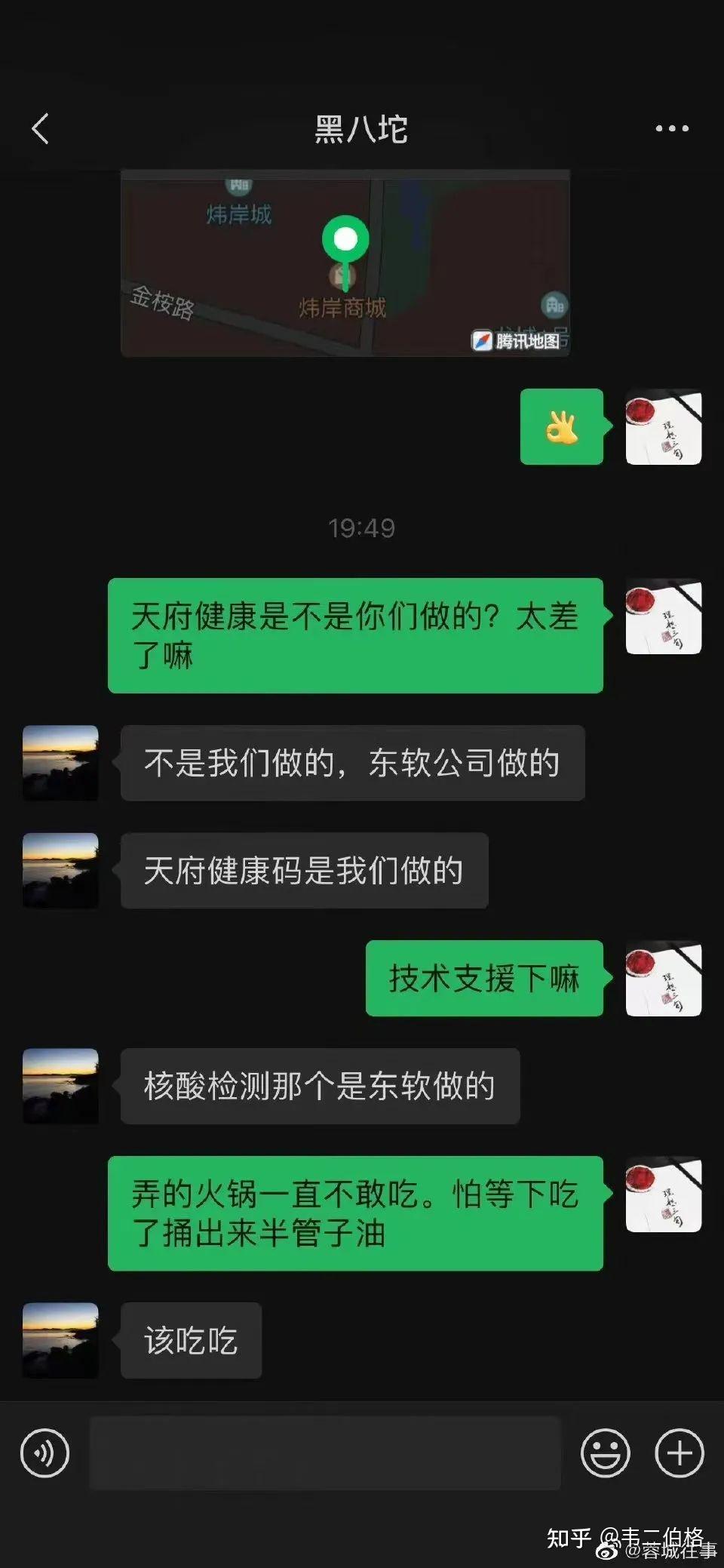Open the emoji sticker panel

(x=605, y=1453)
